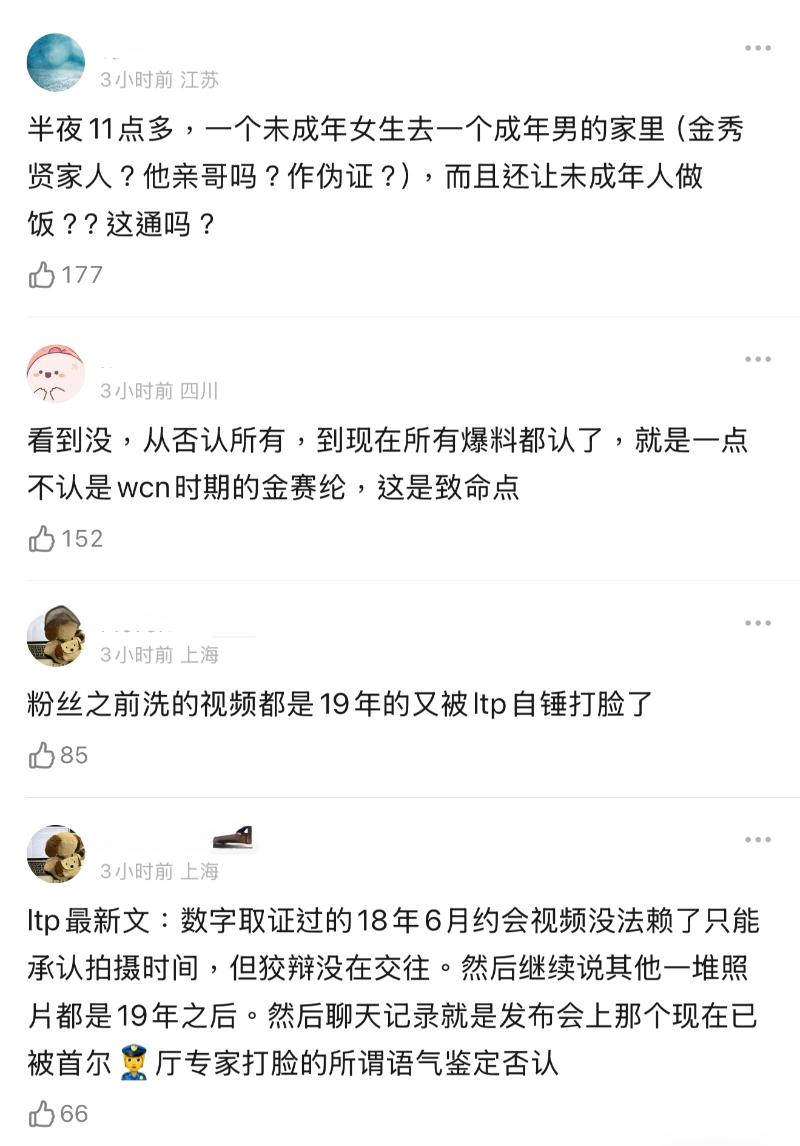Like the comment with 66 likes

point(42,1113)
